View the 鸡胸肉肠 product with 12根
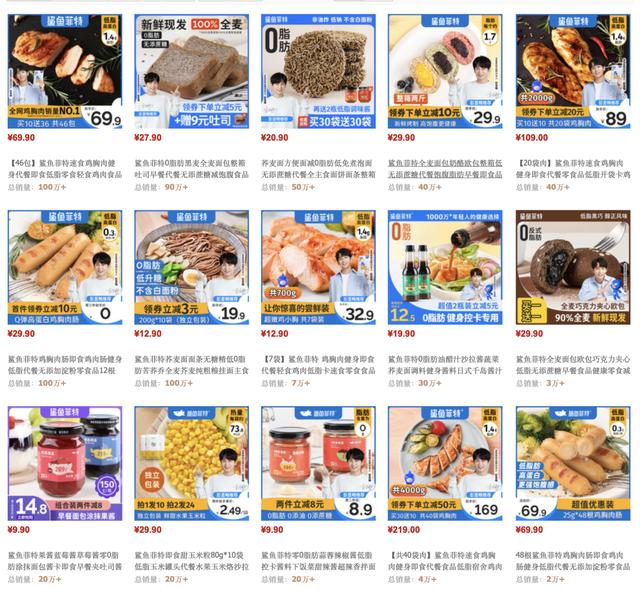640x592 pixels. (x=64, y=268)
